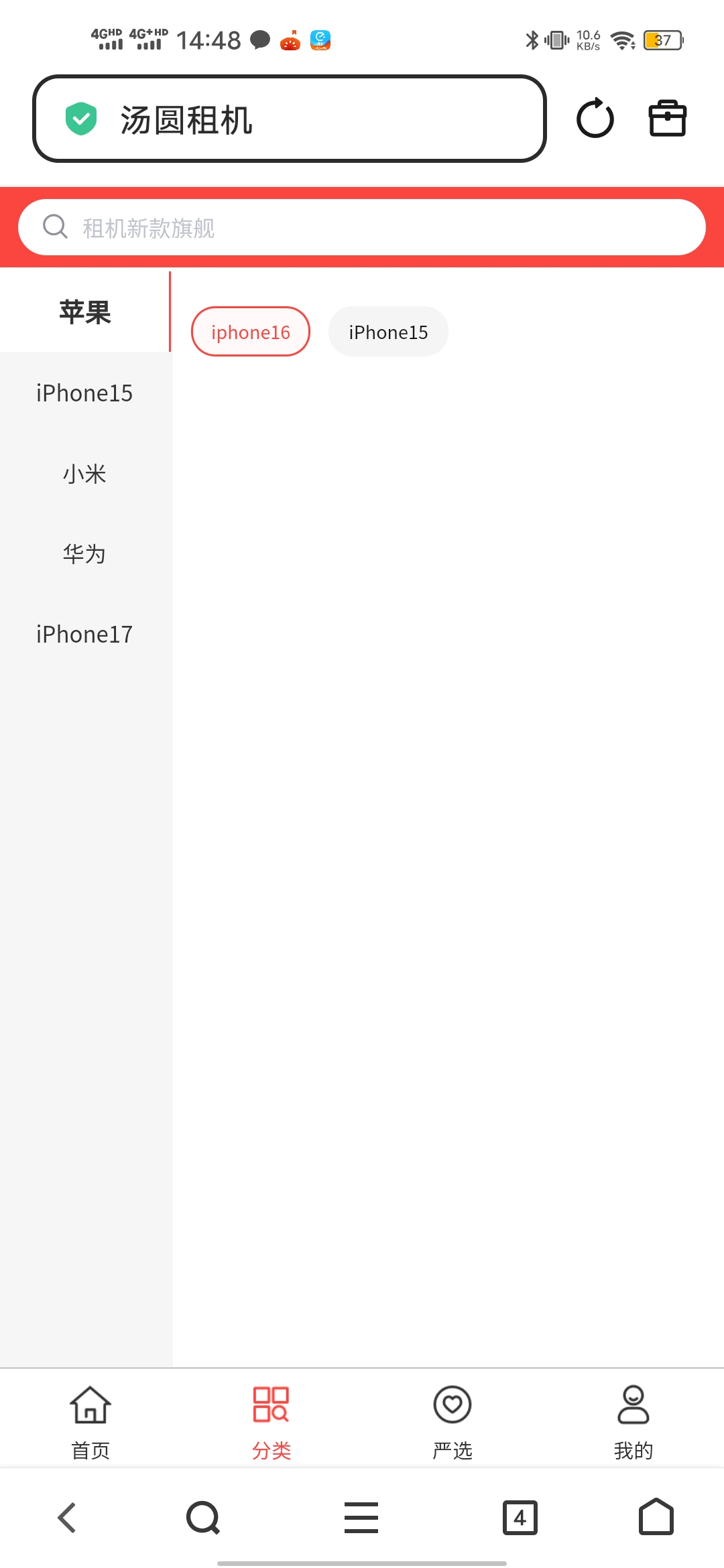Switch to the 小米 category
The image size is (724, 1568).
84,474
